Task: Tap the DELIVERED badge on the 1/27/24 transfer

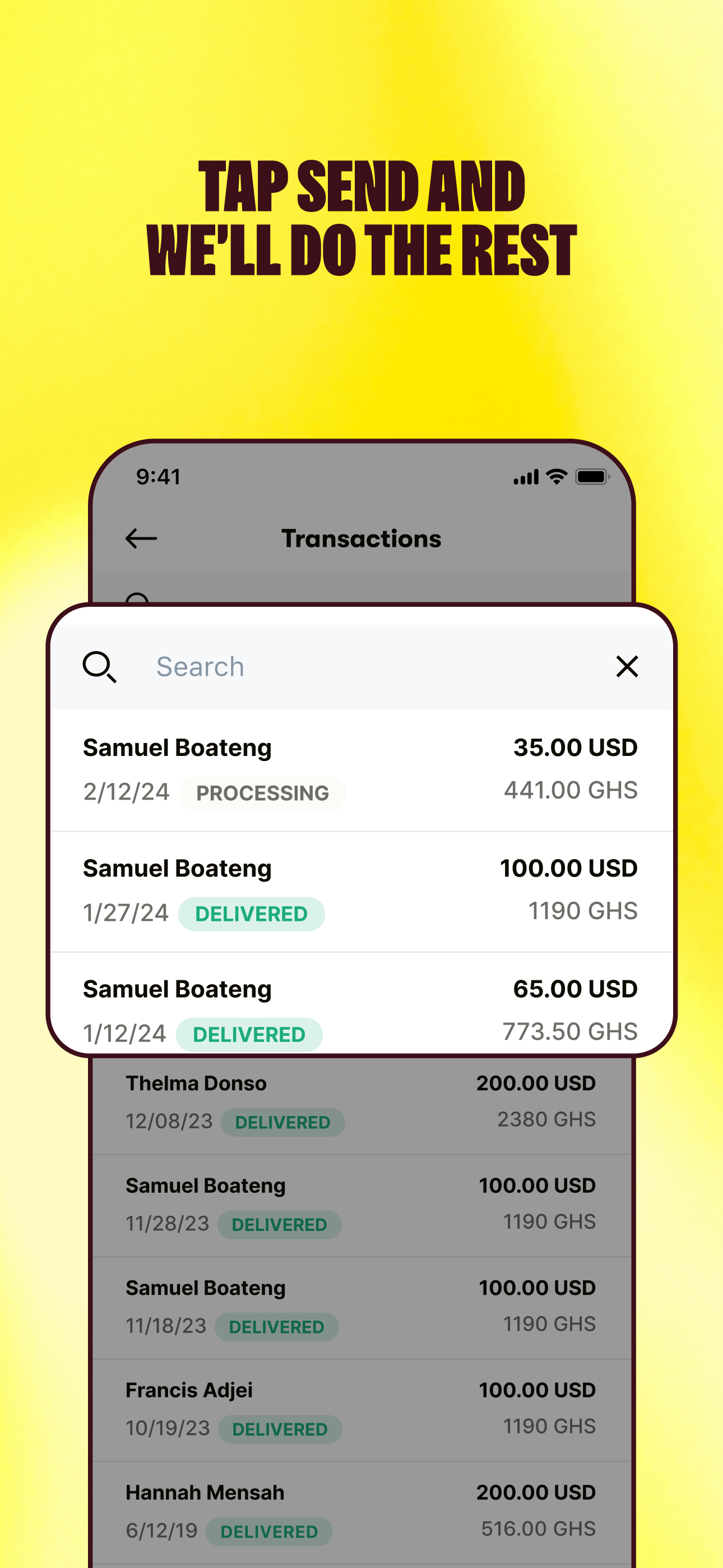Action: (251, 913)
